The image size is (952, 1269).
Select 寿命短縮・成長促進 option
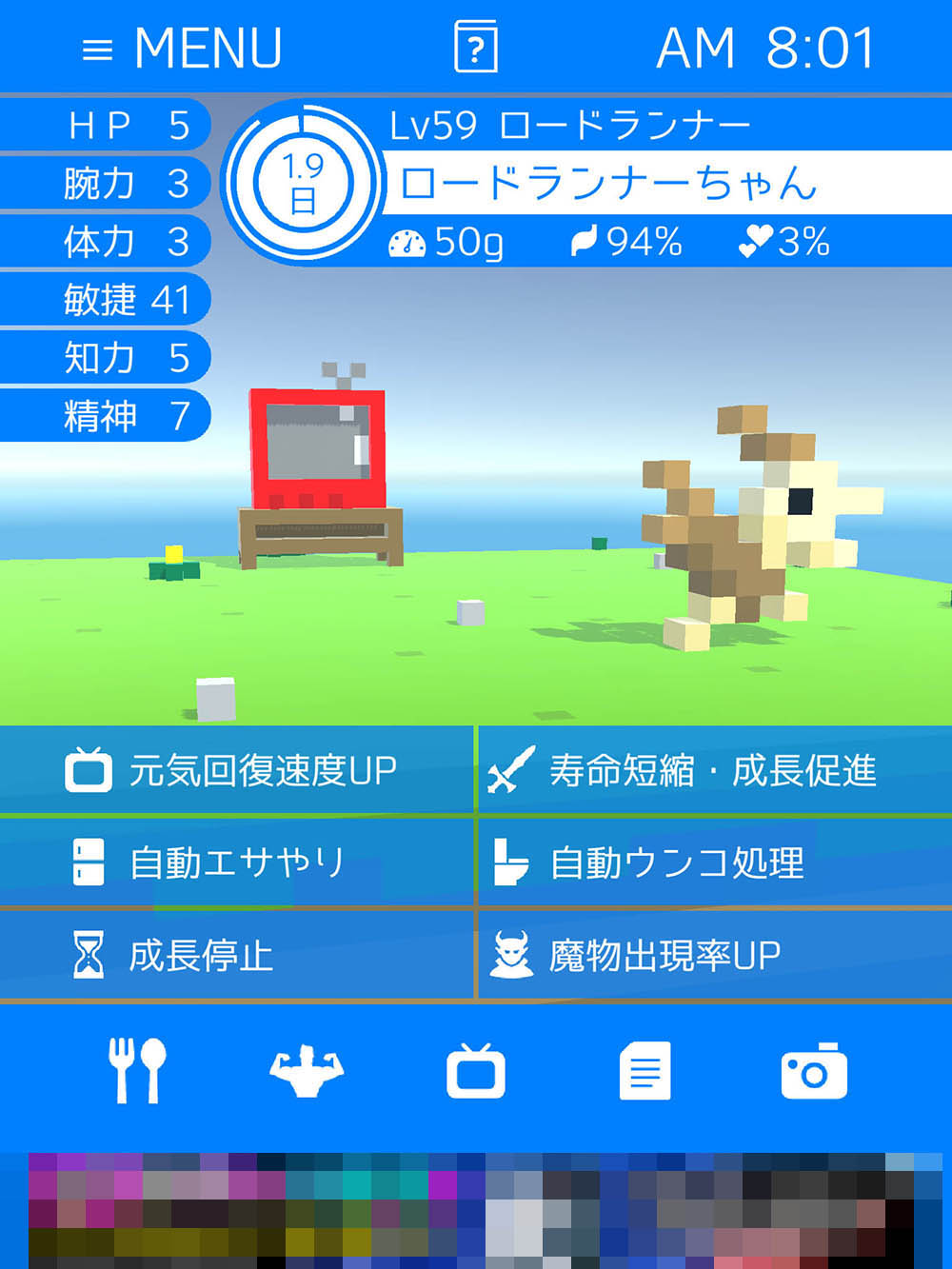tap(714, 770)
